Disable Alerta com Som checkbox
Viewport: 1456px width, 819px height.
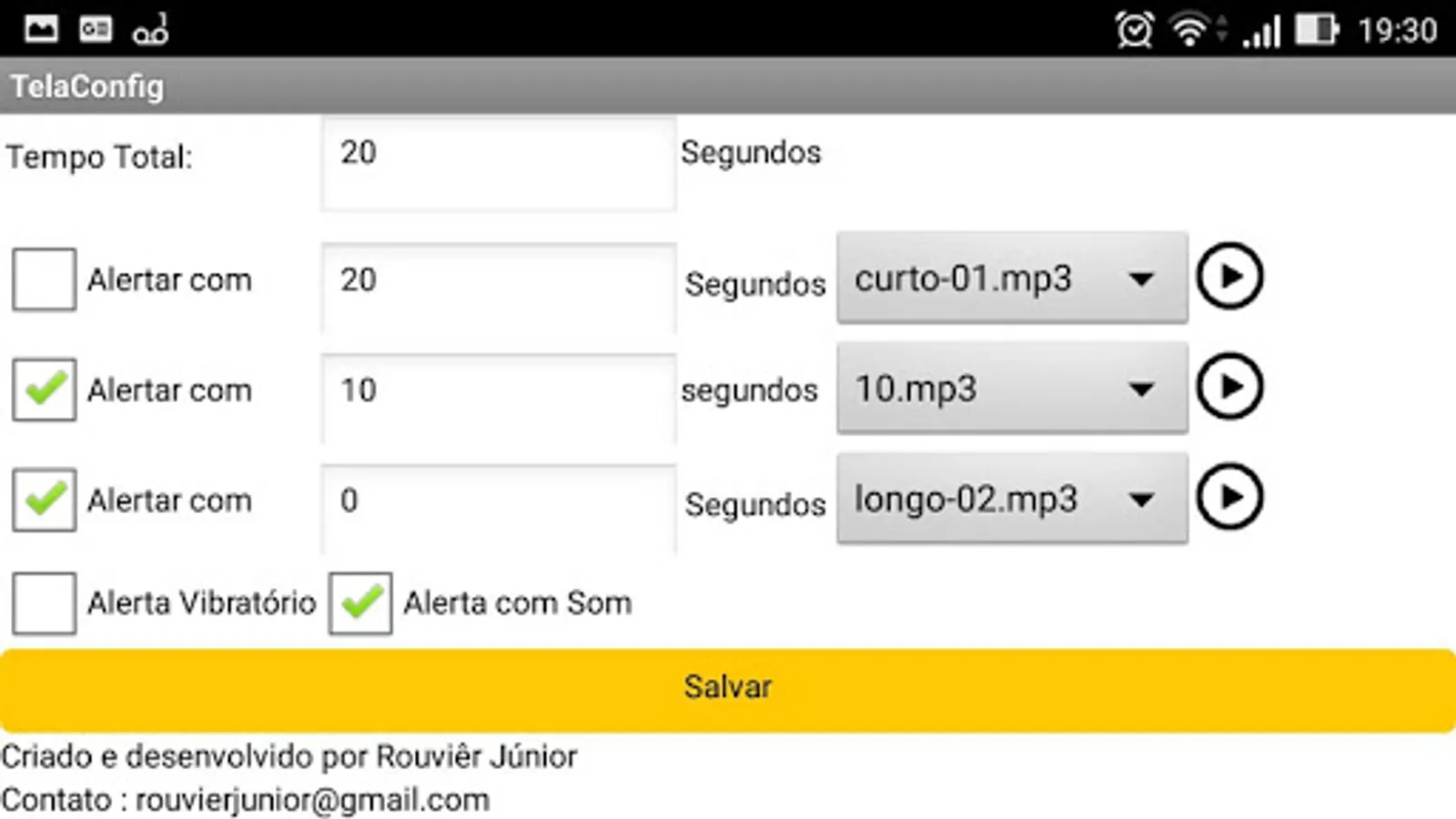pos(360,602)
